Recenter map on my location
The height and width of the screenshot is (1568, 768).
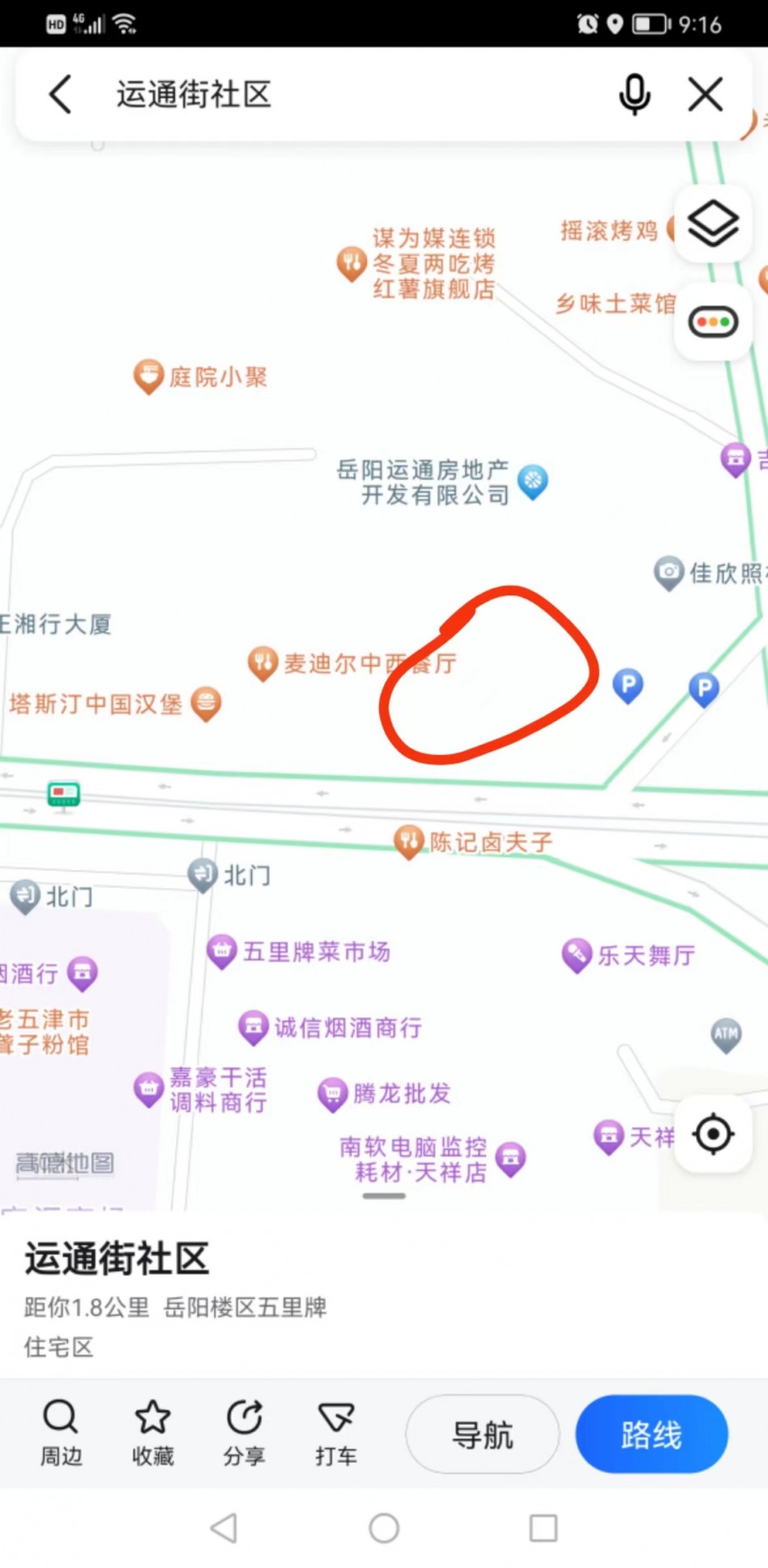coord(713,1134)
